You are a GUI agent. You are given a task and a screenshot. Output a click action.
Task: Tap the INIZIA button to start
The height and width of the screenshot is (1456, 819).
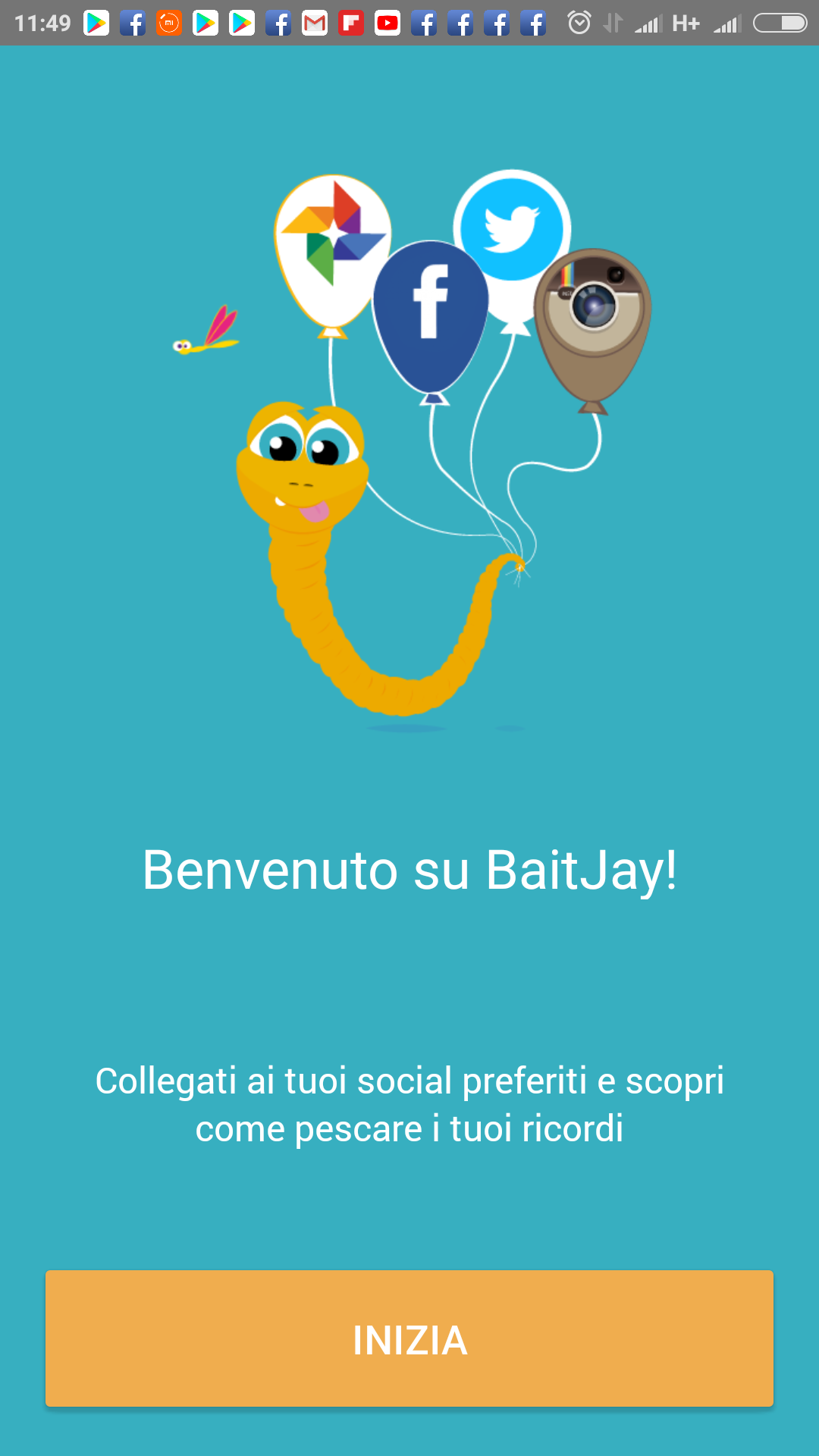click(x=409, y=1338)
